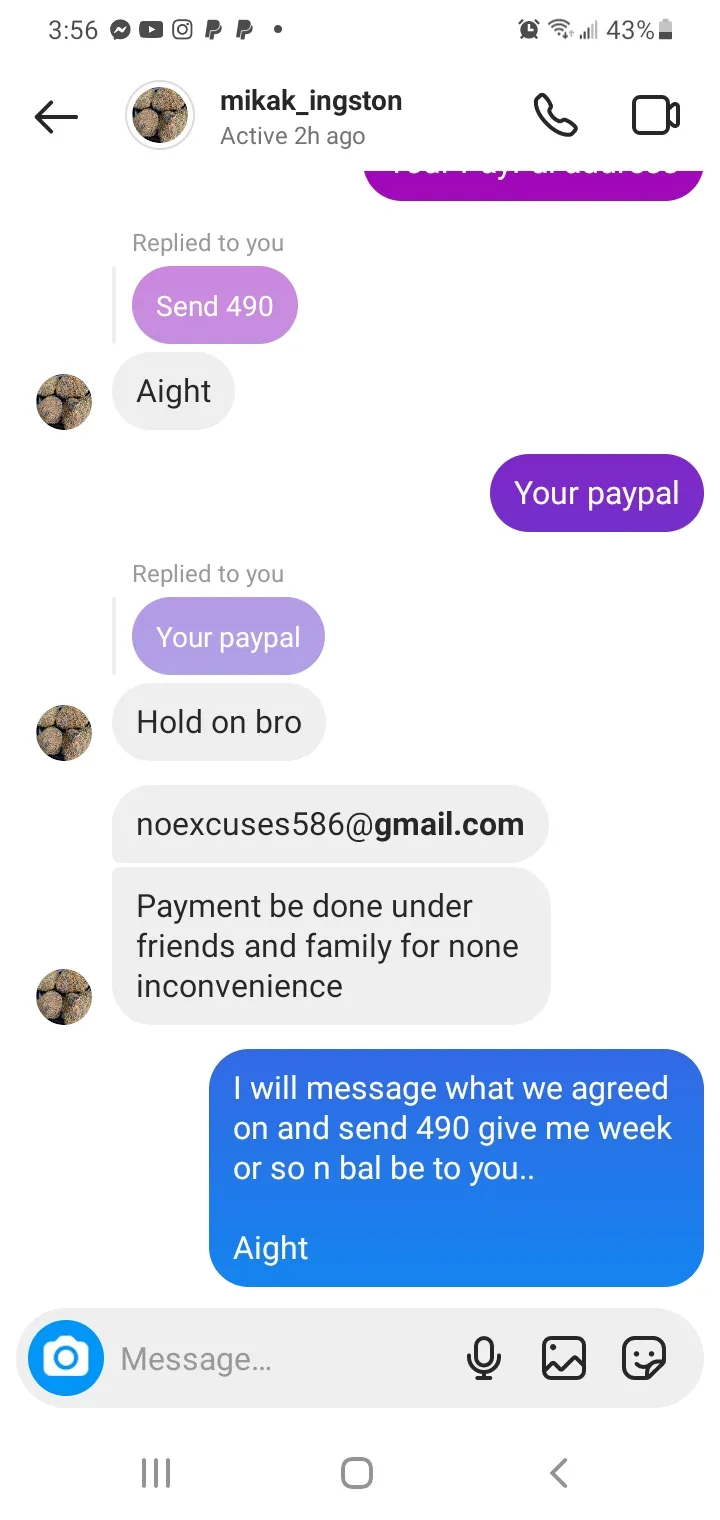Open the camera button in the message bar
The height and width of the screenshot is (1520, 720).
[x=66, y=1358]
